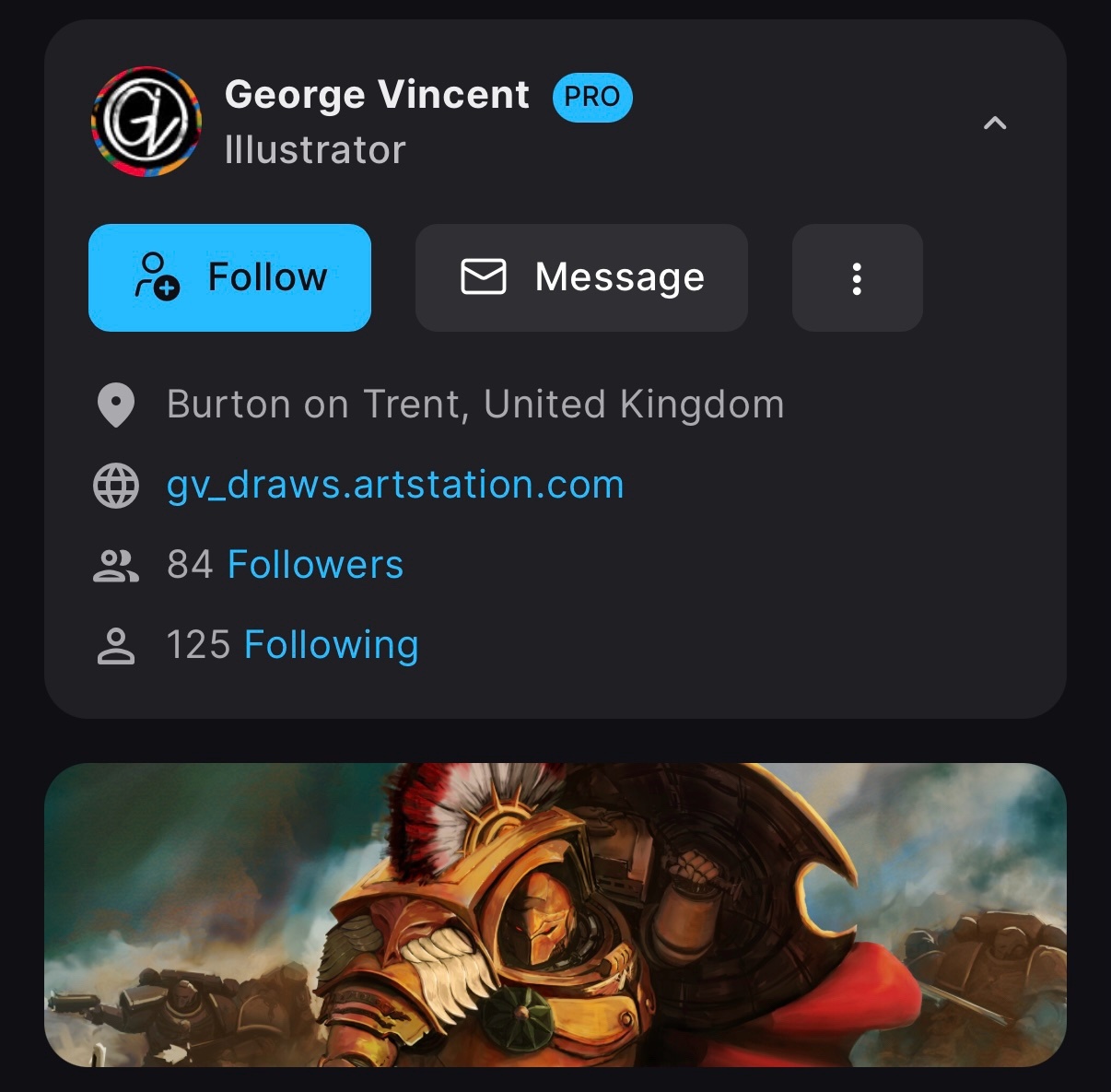Open the armored warrior artwork
The image size is (1111, 1092).
pyautogui.click(x=555, y=914)
